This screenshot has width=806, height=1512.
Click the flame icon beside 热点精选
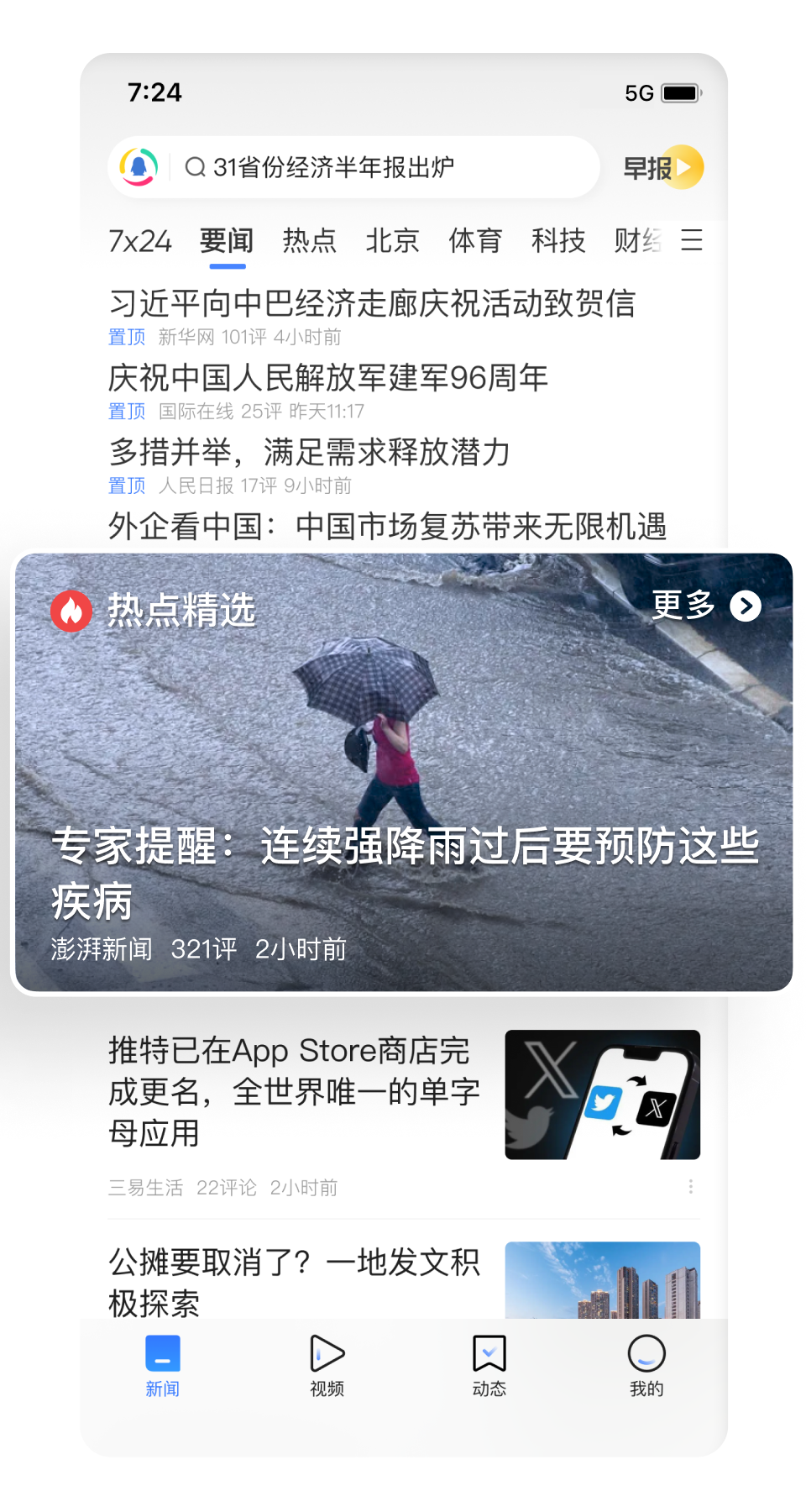(x=71, y=611)
